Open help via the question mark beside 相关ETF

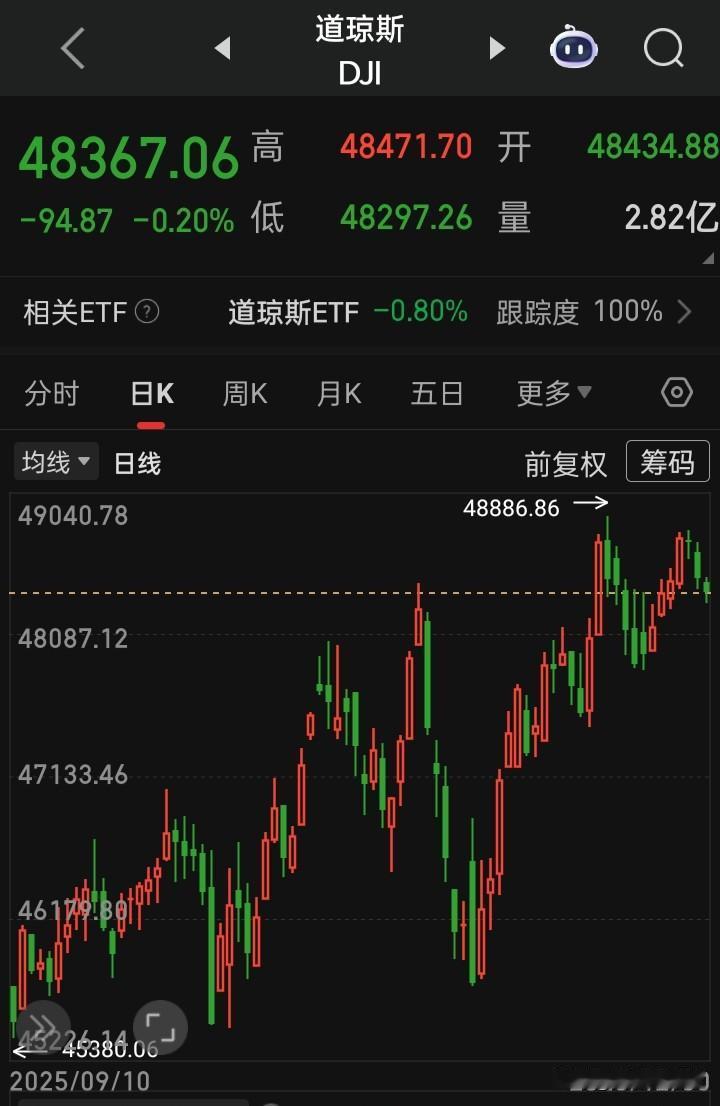click(146, 312)
